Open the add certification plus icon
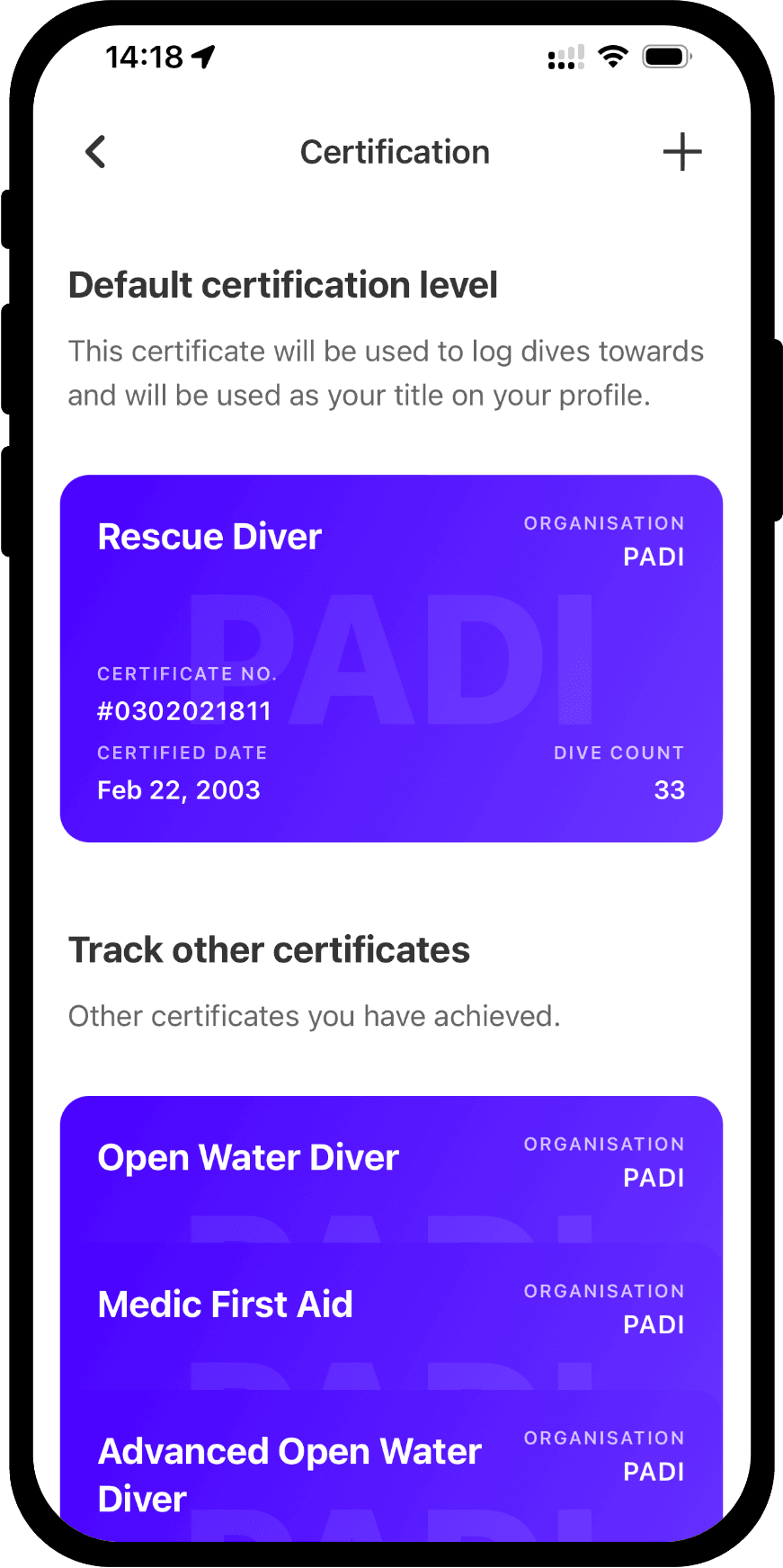The width and height of the screenshot is (783, 1568). click(x=682, y=151)
